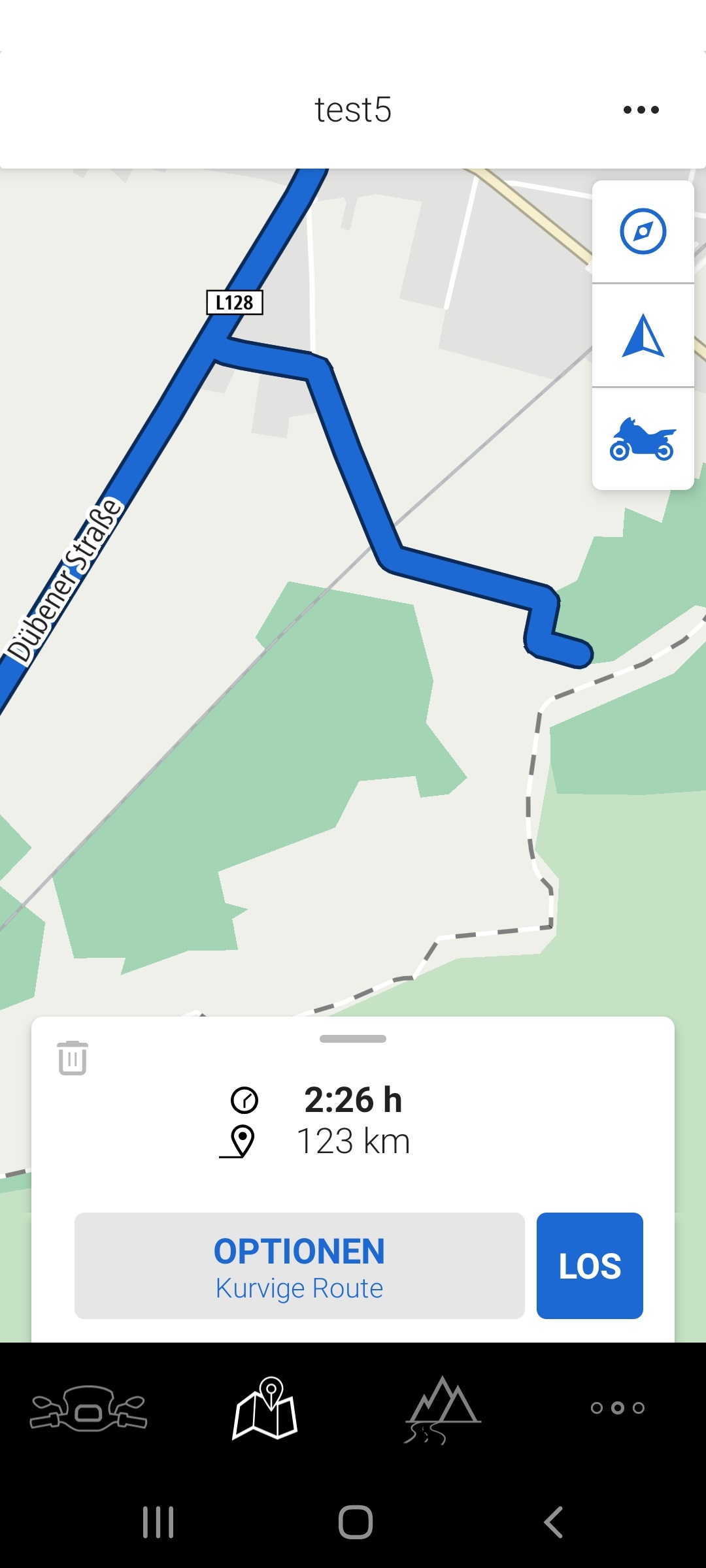Open the more tab with three circles
Screen dimensions: 706x1568
coord(618,1408)
